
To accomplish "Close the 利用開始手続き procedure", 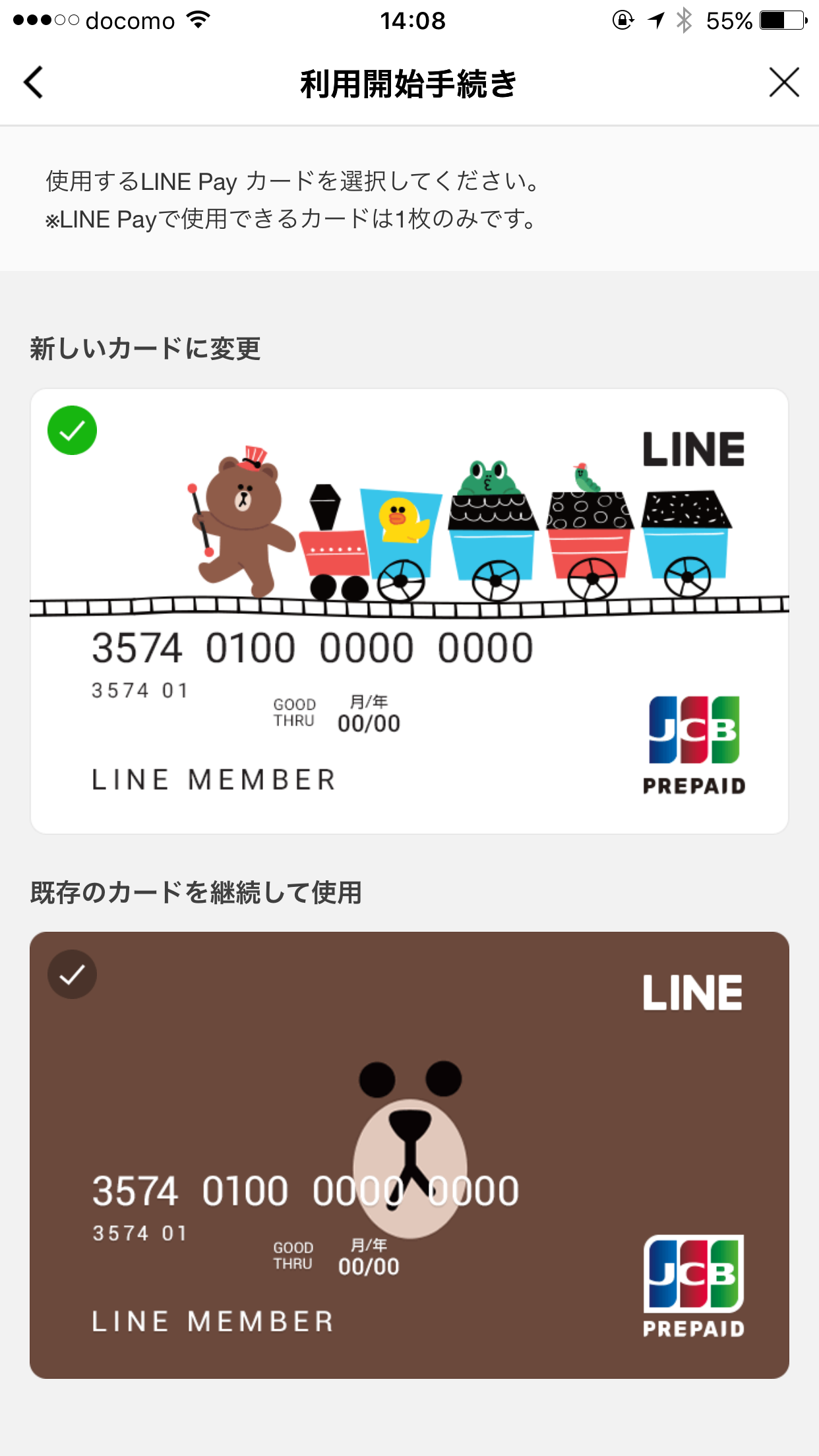I will pos(783,83).
